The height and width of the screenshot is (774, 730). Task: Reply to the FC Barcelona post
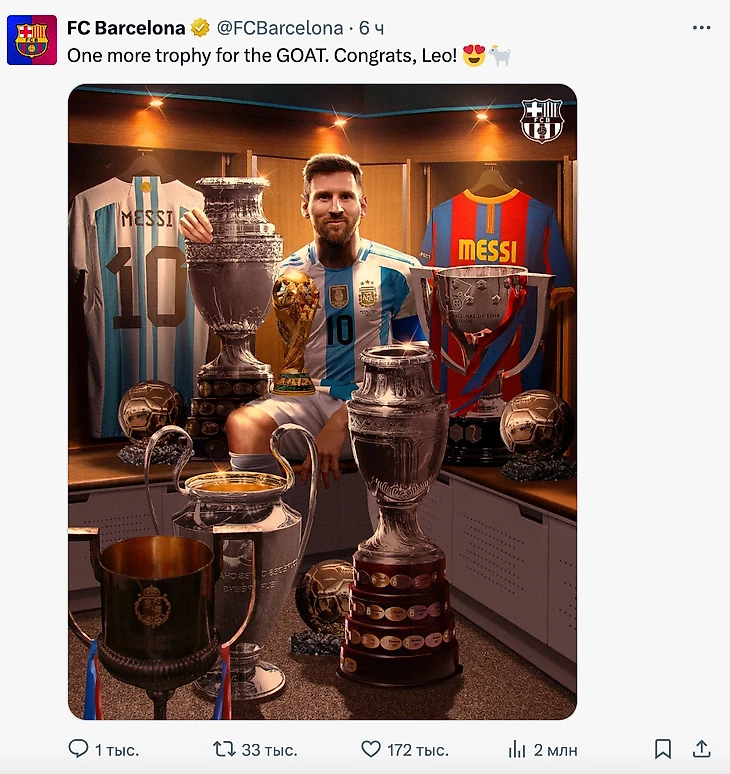click(x=78, y=749)
